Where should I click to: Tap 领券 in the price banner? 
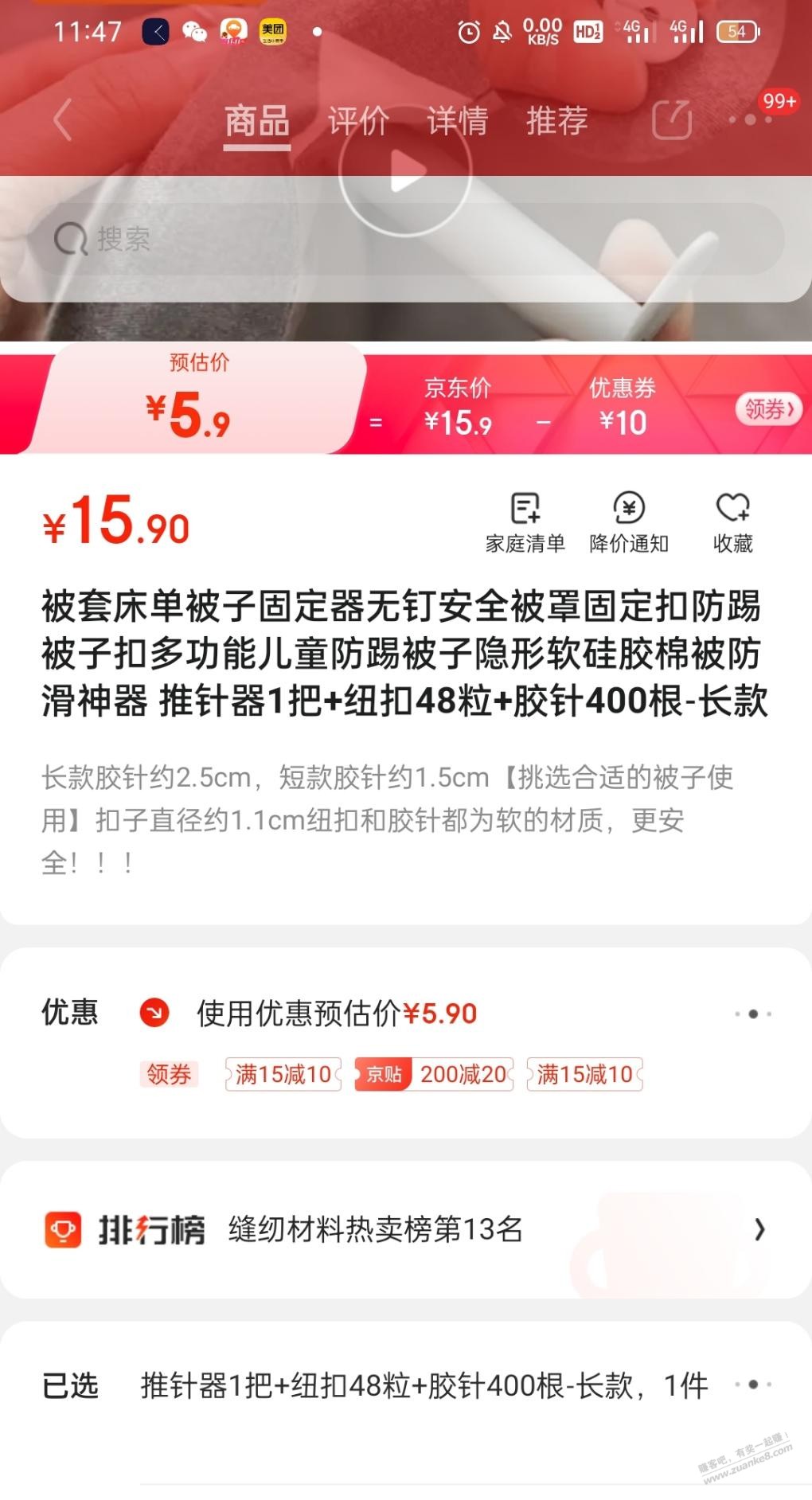[x=767, y=409]
